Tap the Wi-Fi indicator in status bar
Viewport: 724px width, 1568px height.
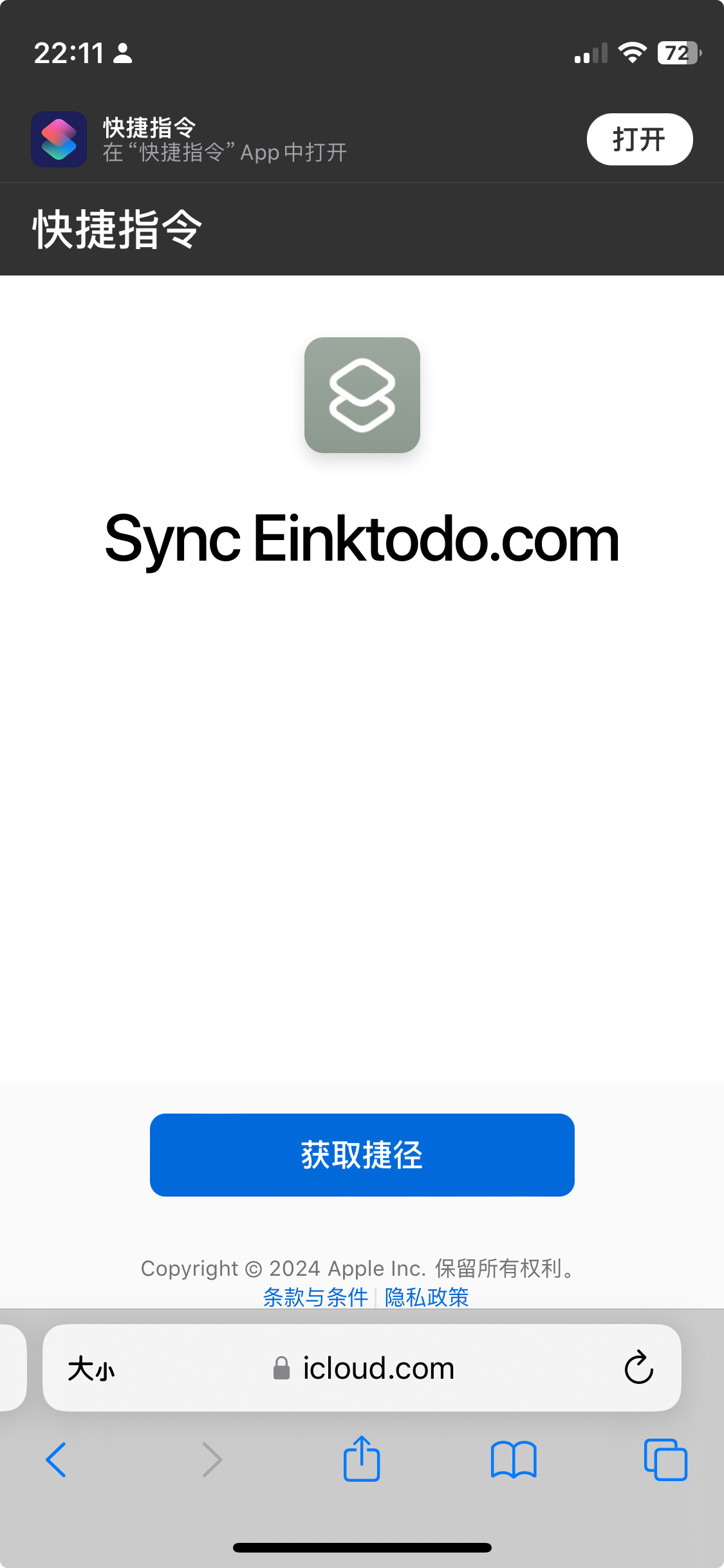(x=633, y=53)
